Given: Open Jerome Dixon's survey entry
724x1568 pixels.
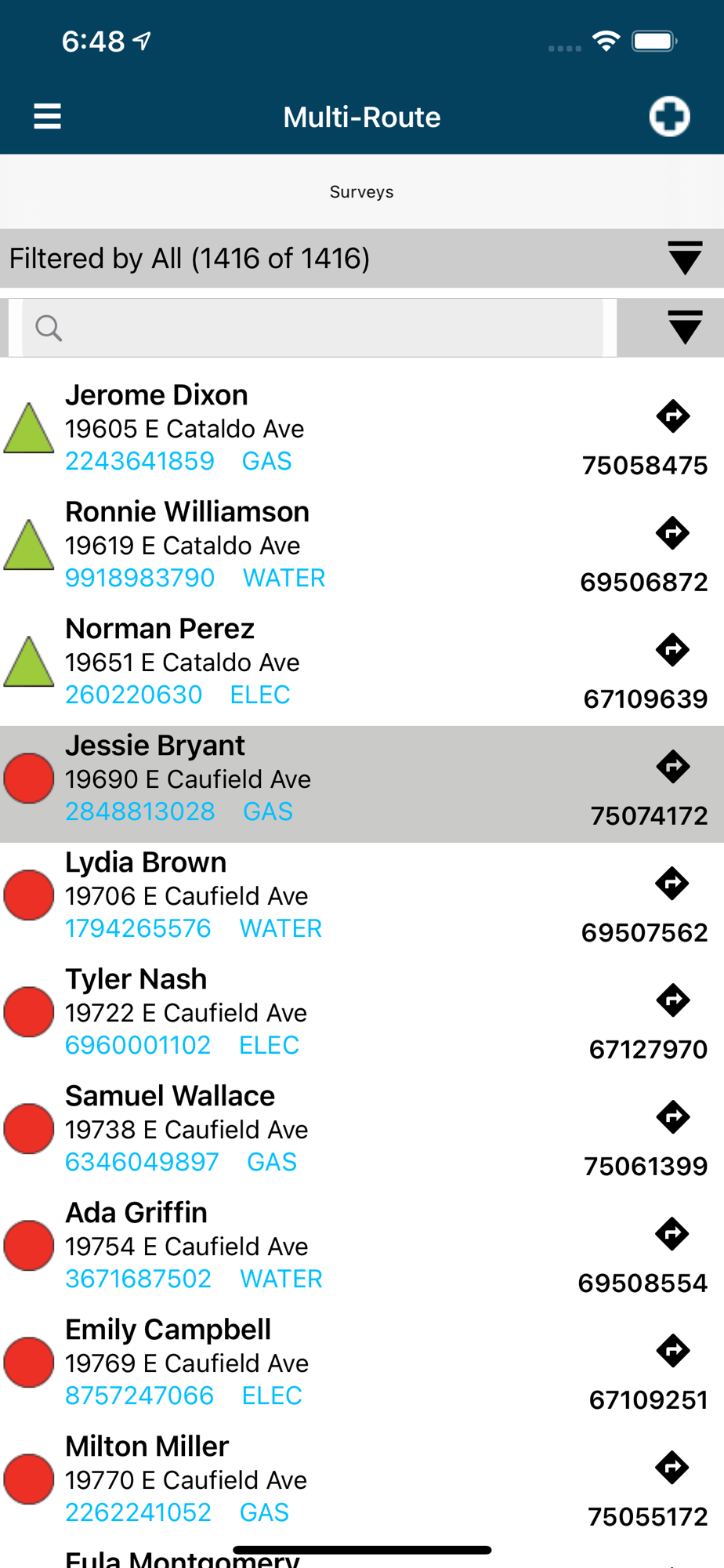Looking at the screenshot, I should point(362,434).
